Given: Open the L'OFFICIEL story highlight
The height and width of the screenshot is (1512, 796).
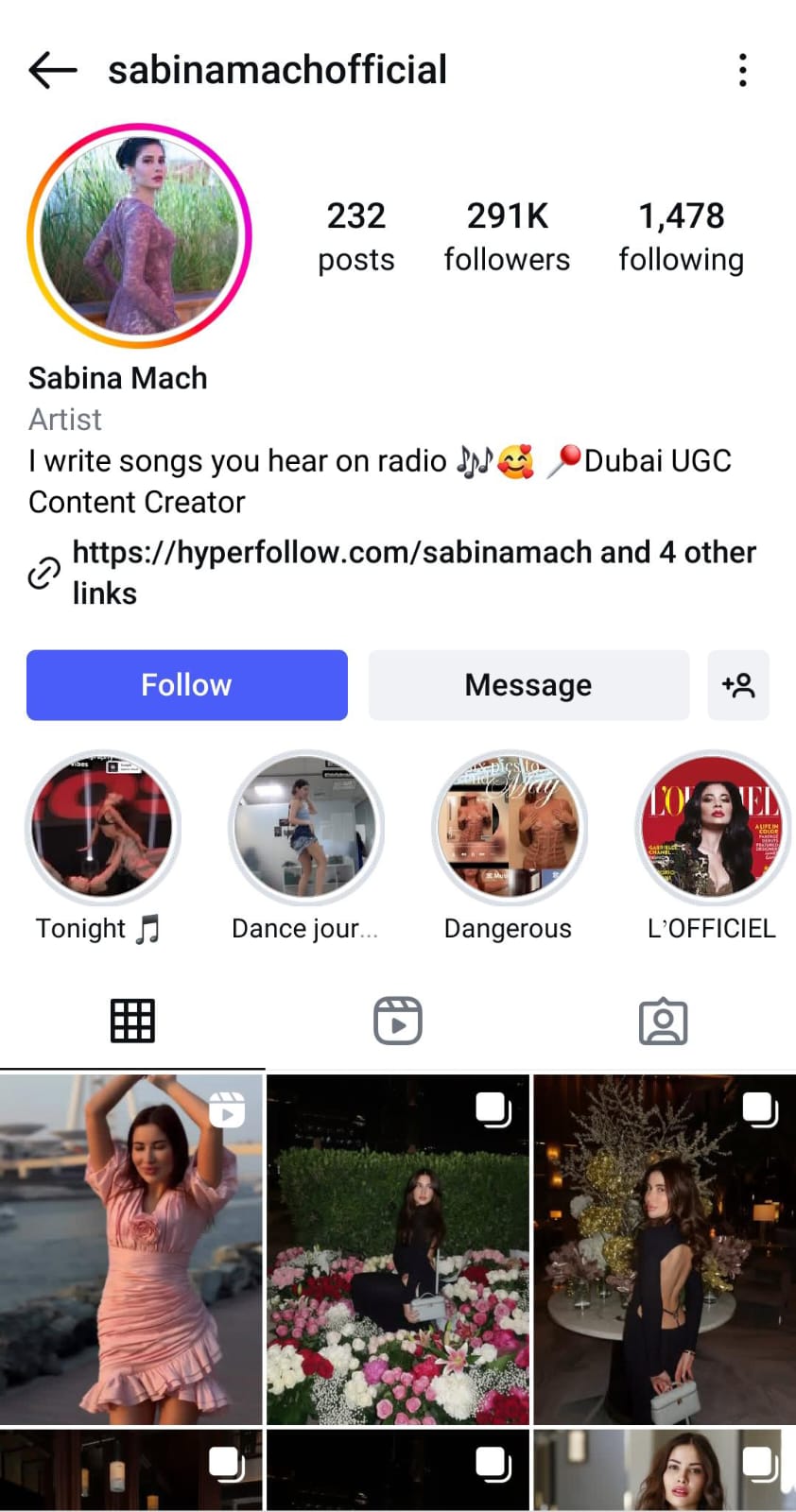Looking at the screenshot, I should point(711,828).
